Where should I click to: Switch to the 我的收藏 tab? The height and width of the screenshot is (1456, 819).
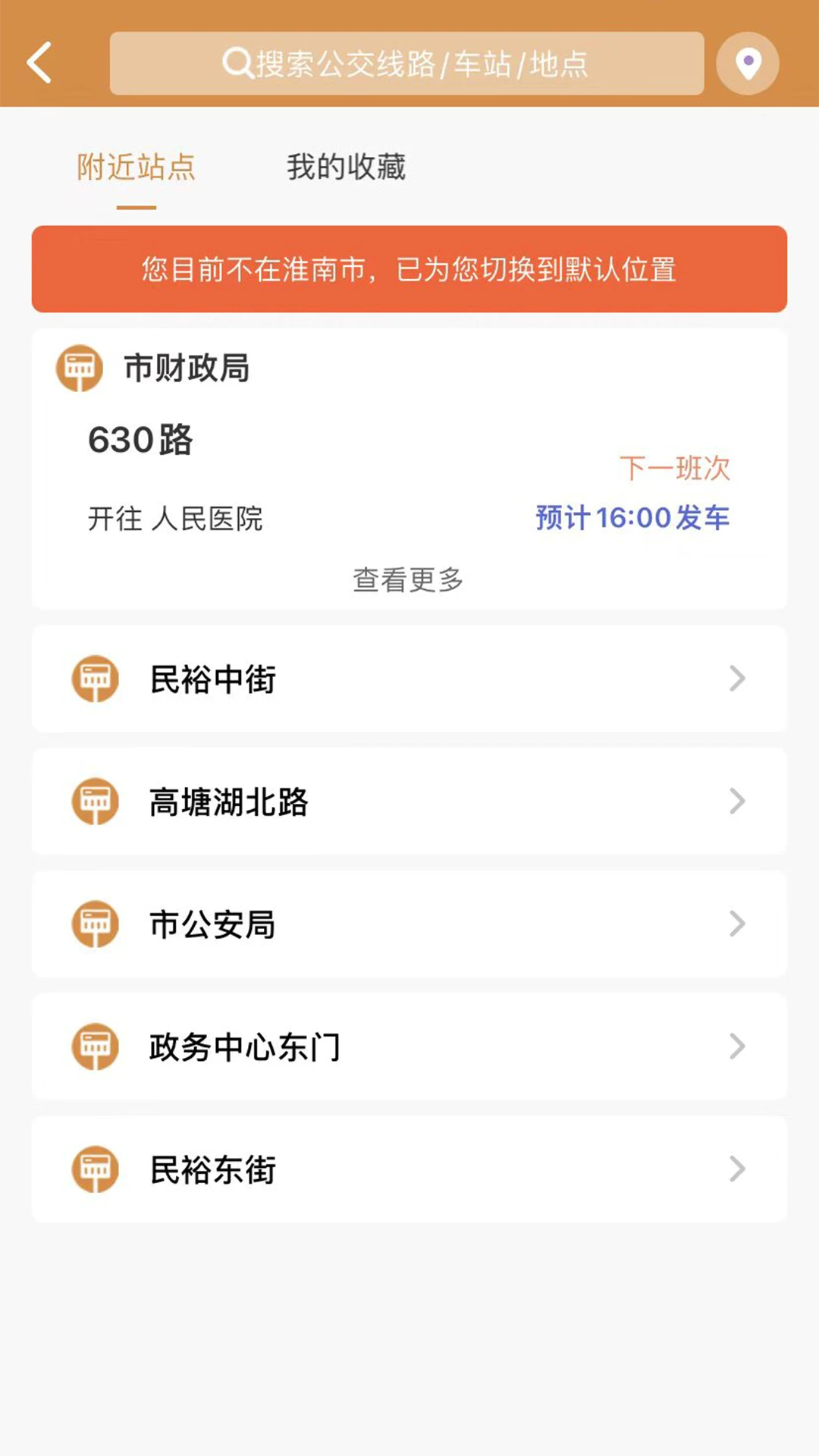pos(346,167)
